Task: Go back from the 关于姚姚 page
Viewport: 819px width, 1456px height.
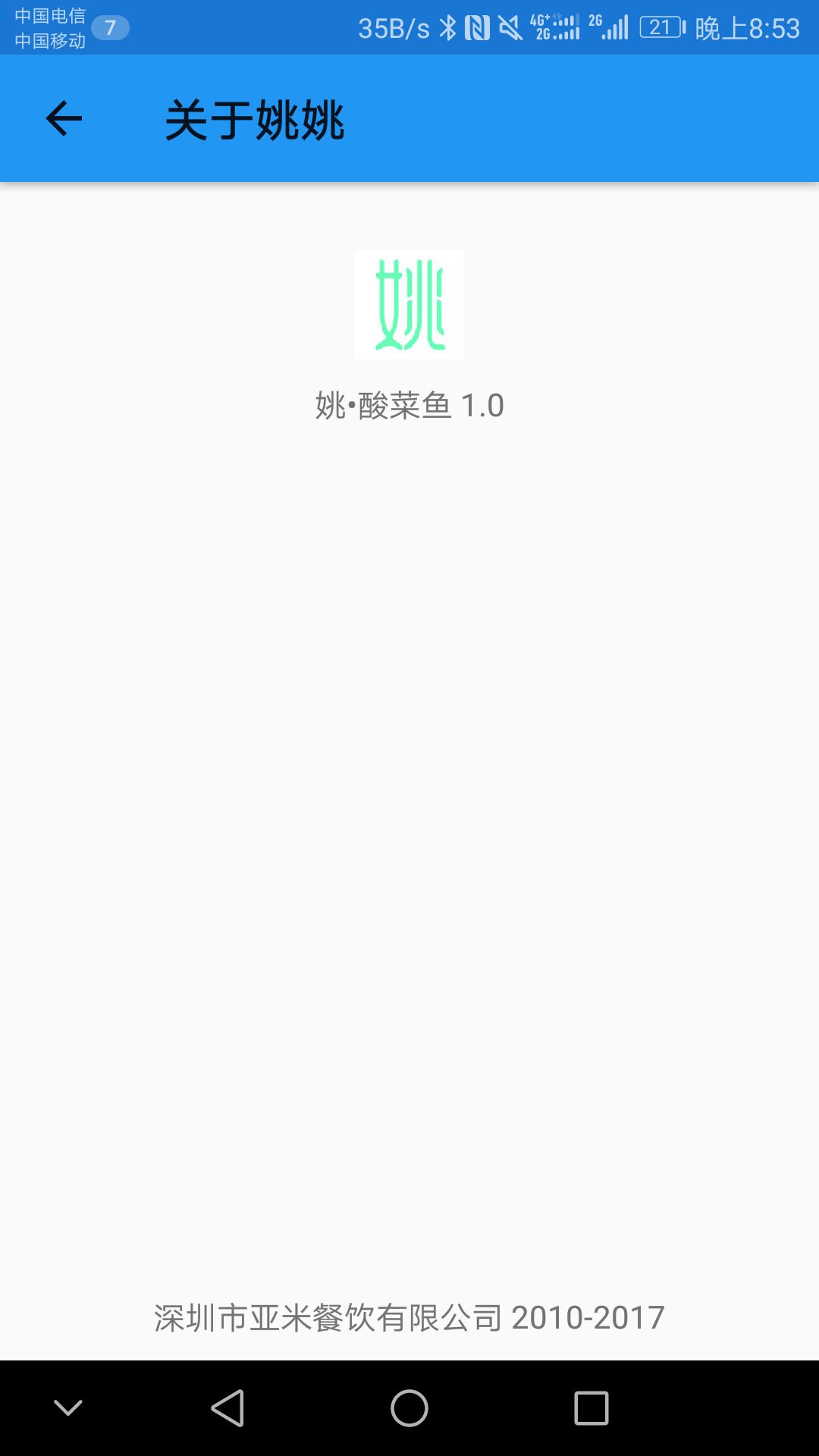Action: [64, 119]
